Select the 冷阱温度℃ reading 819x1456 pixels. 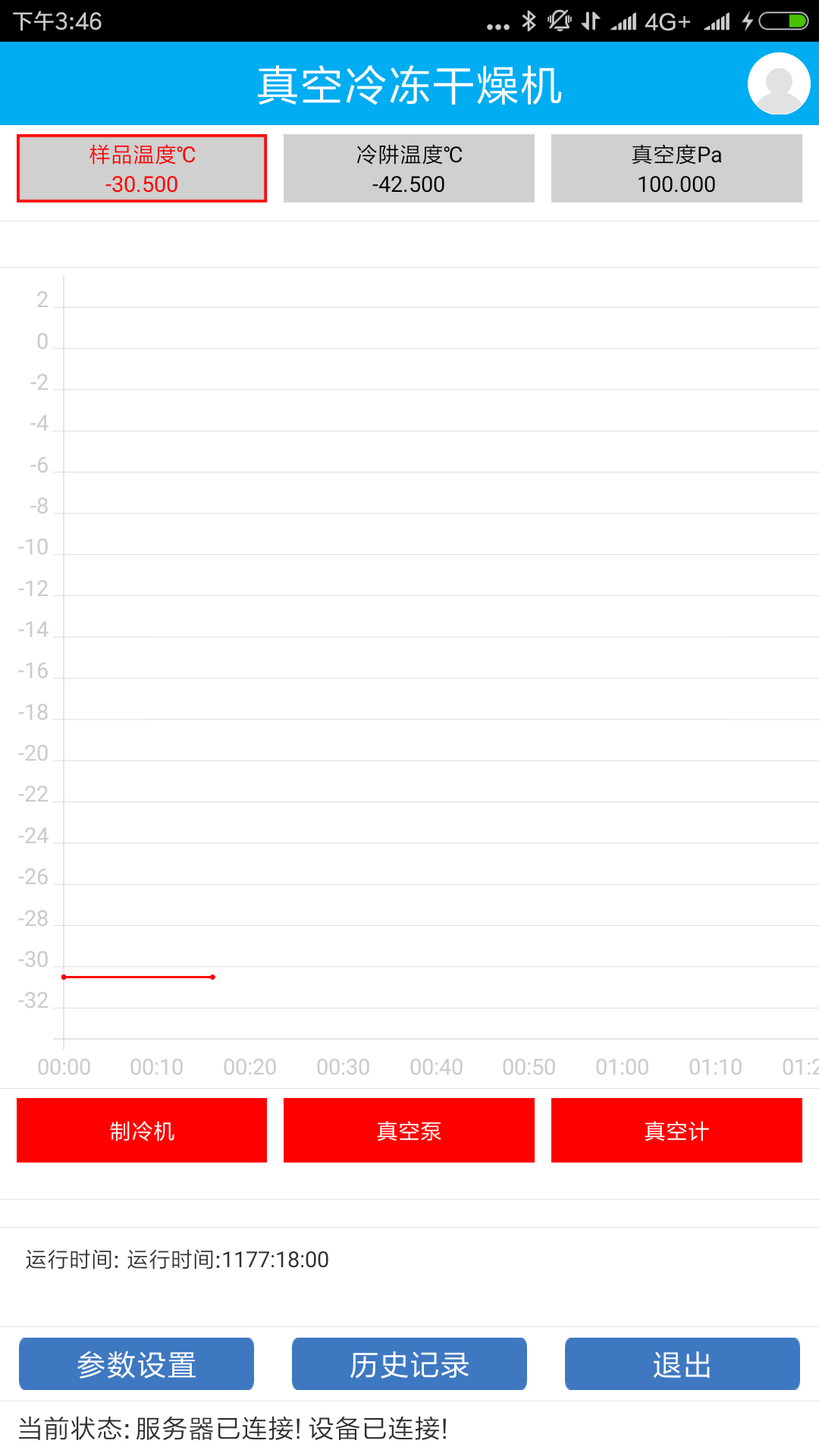click(x=409, y=168)
